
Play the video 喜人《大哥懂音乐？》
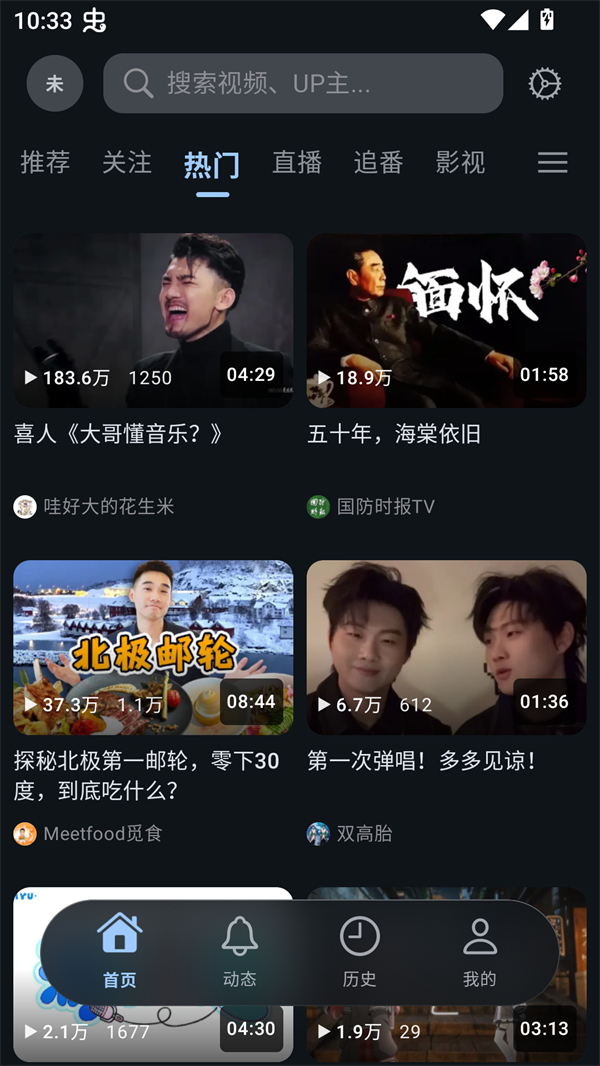pyautogui.click(x=153, y=320)
